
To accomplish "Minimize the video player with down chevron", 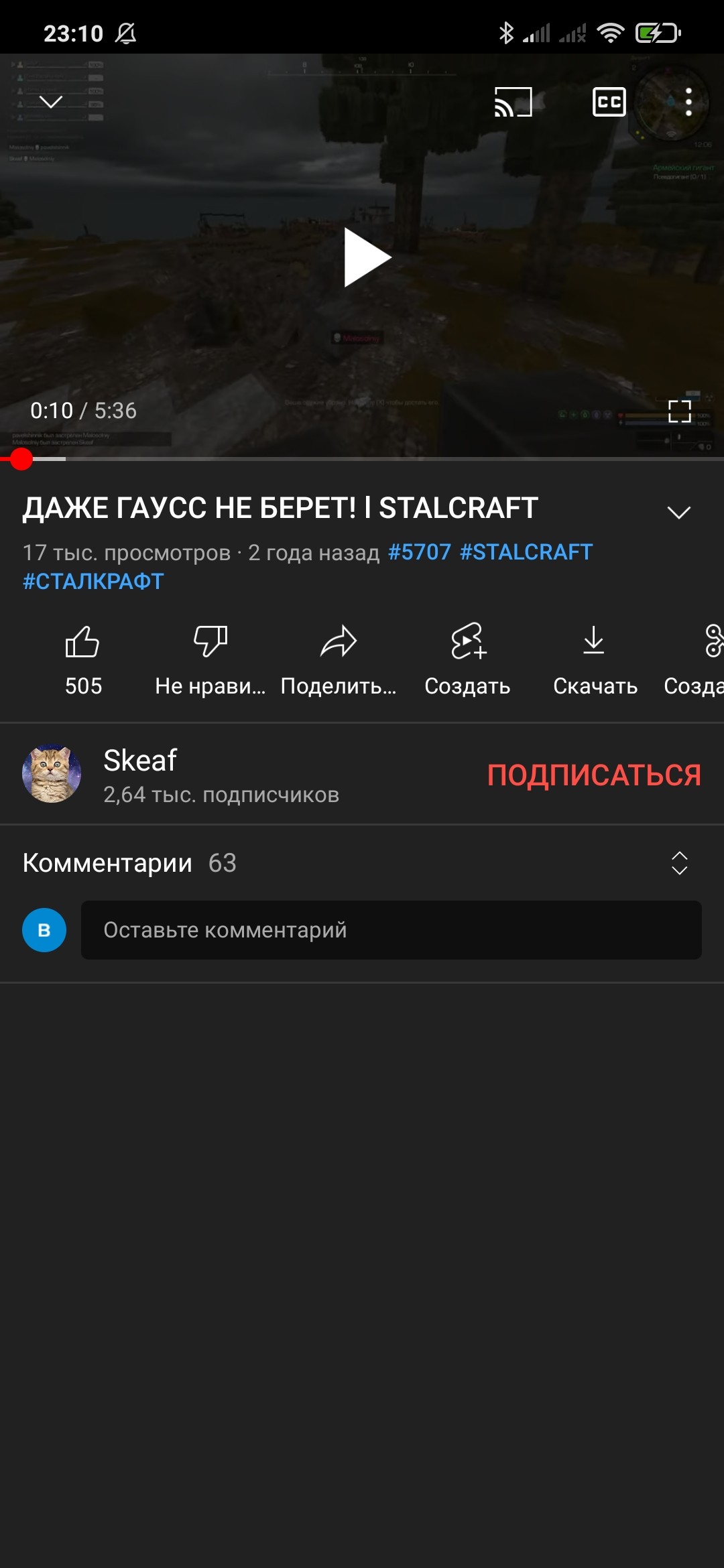I will tap(51, 102).
